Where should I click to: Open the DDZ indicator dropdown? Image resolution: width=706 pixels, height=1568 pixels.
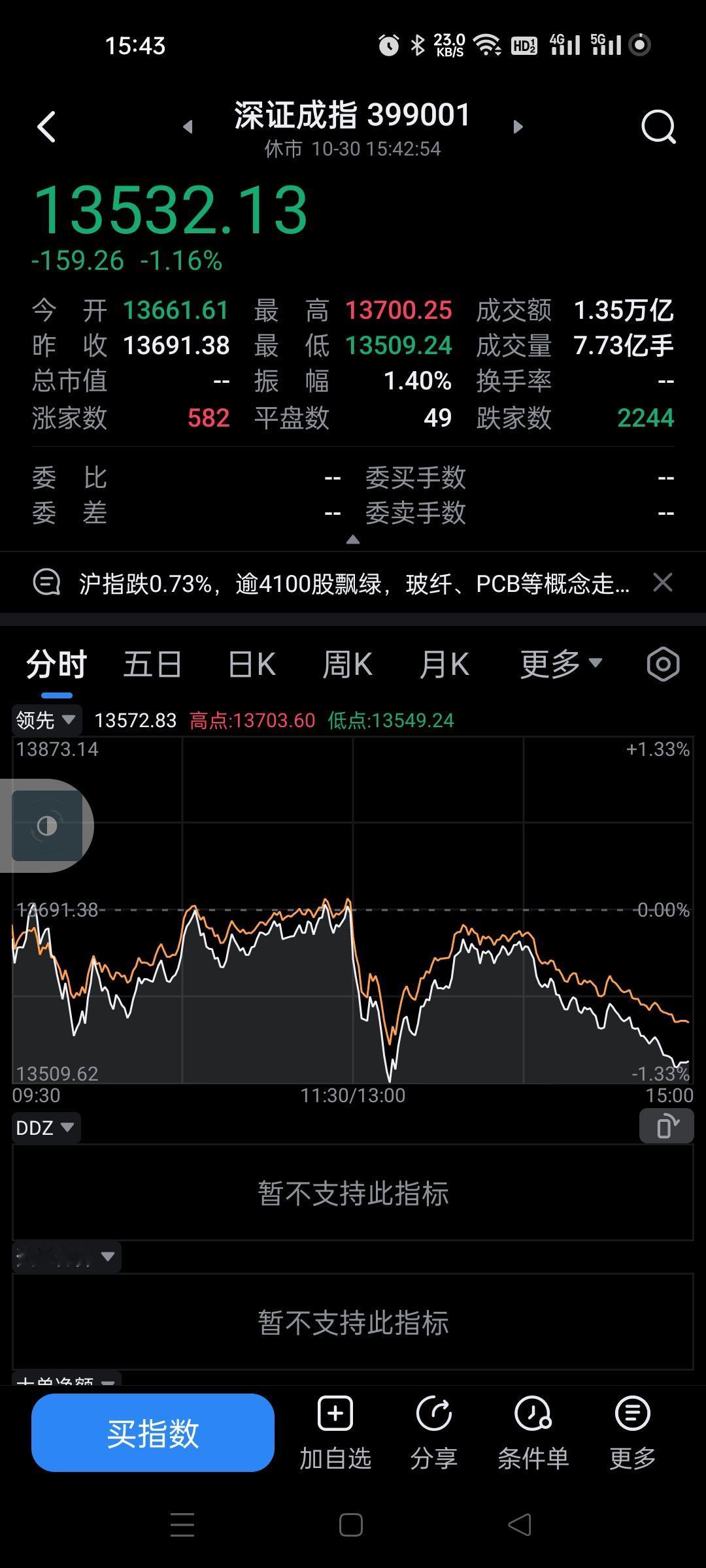click(46, 1128)
